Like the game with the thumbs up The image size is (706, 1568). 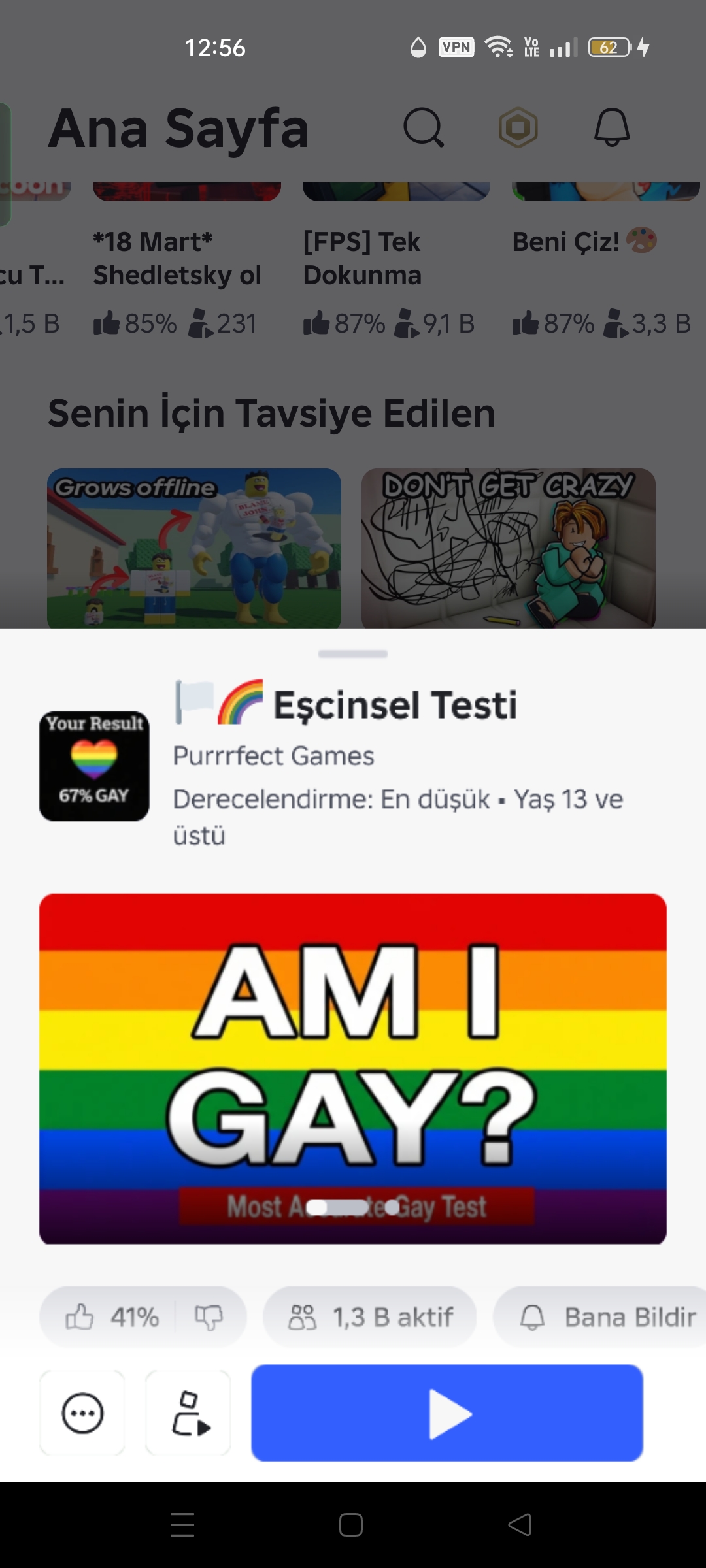[80, 1317]
